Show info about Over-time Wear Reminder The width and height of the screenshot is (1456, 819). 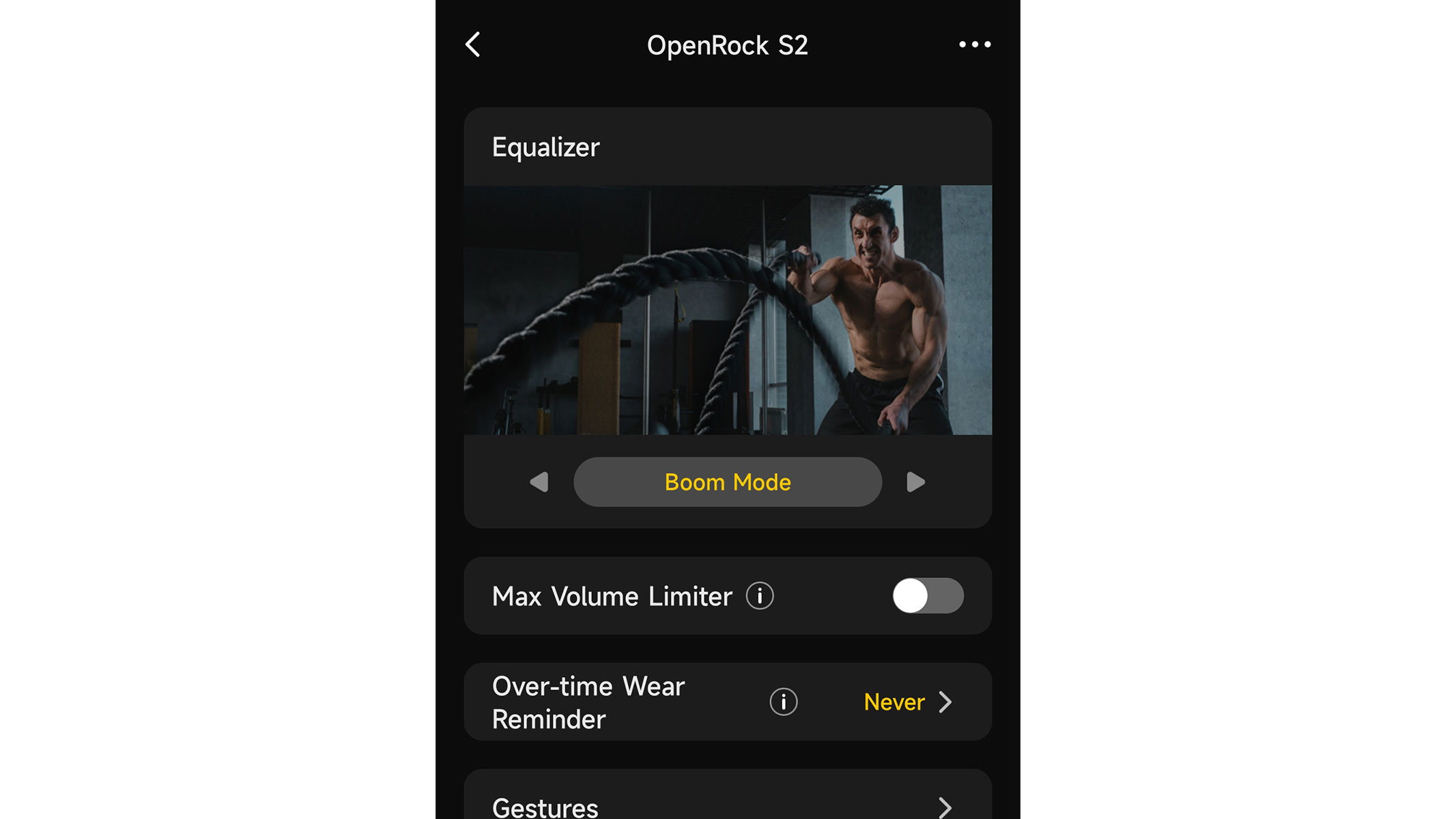coord(783,702)
